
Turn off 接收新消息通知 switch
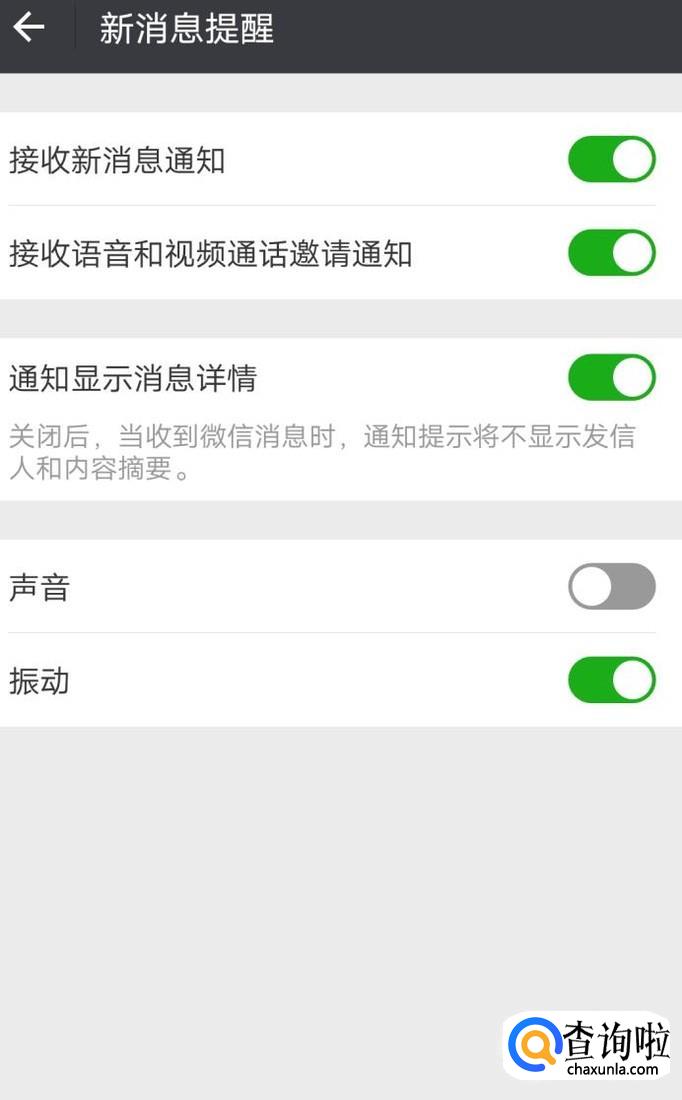click(x=611, y=160)
